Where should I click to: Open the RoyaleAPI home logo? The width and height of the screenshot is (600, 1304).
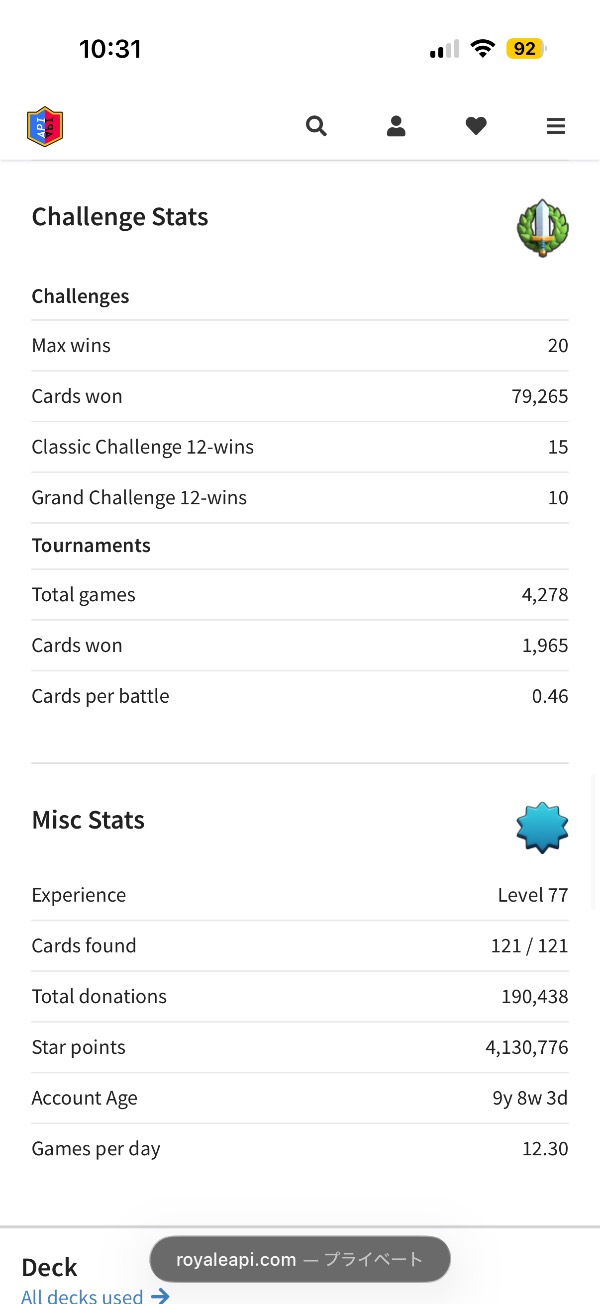pos(45,126)
